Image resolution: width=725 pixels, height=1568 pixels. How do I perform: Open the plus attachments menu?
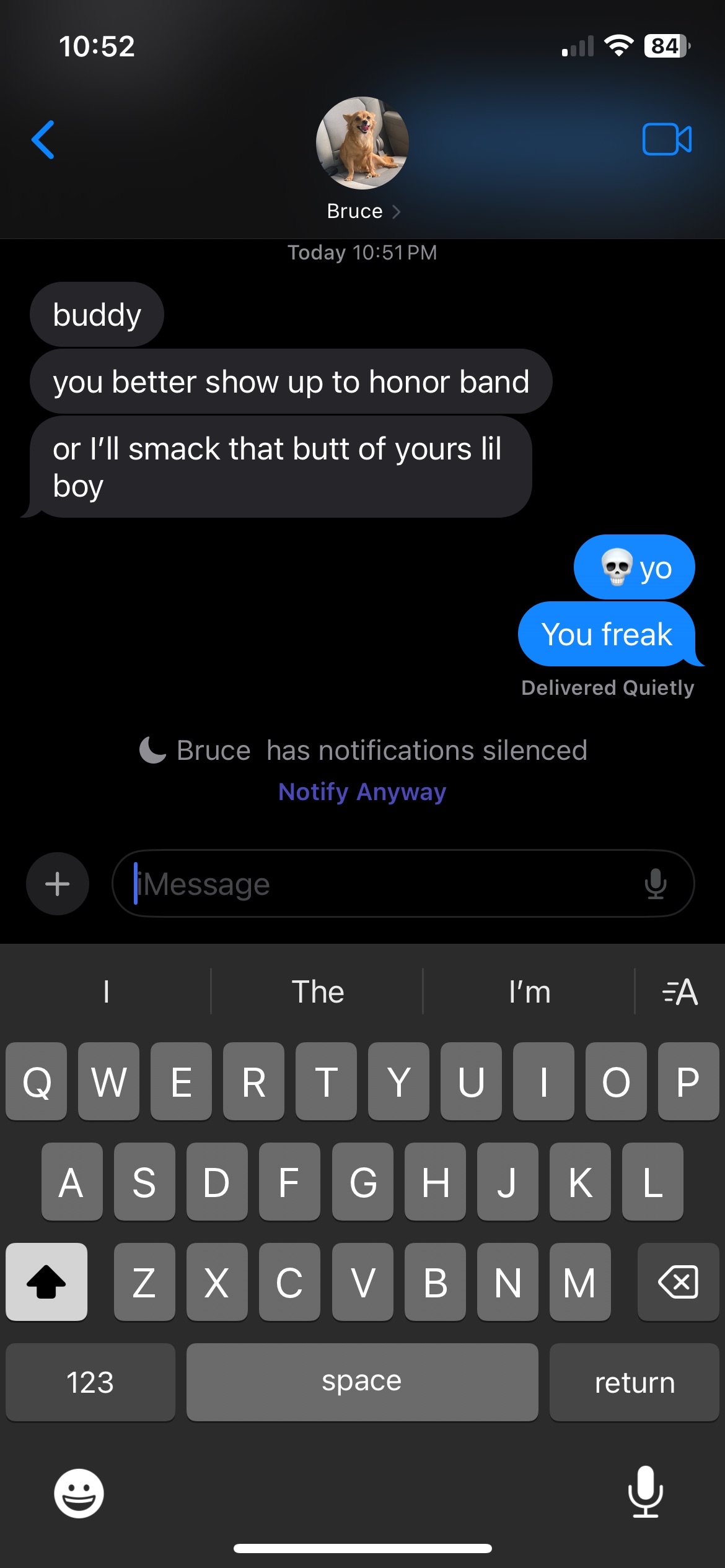pos(58,884)
